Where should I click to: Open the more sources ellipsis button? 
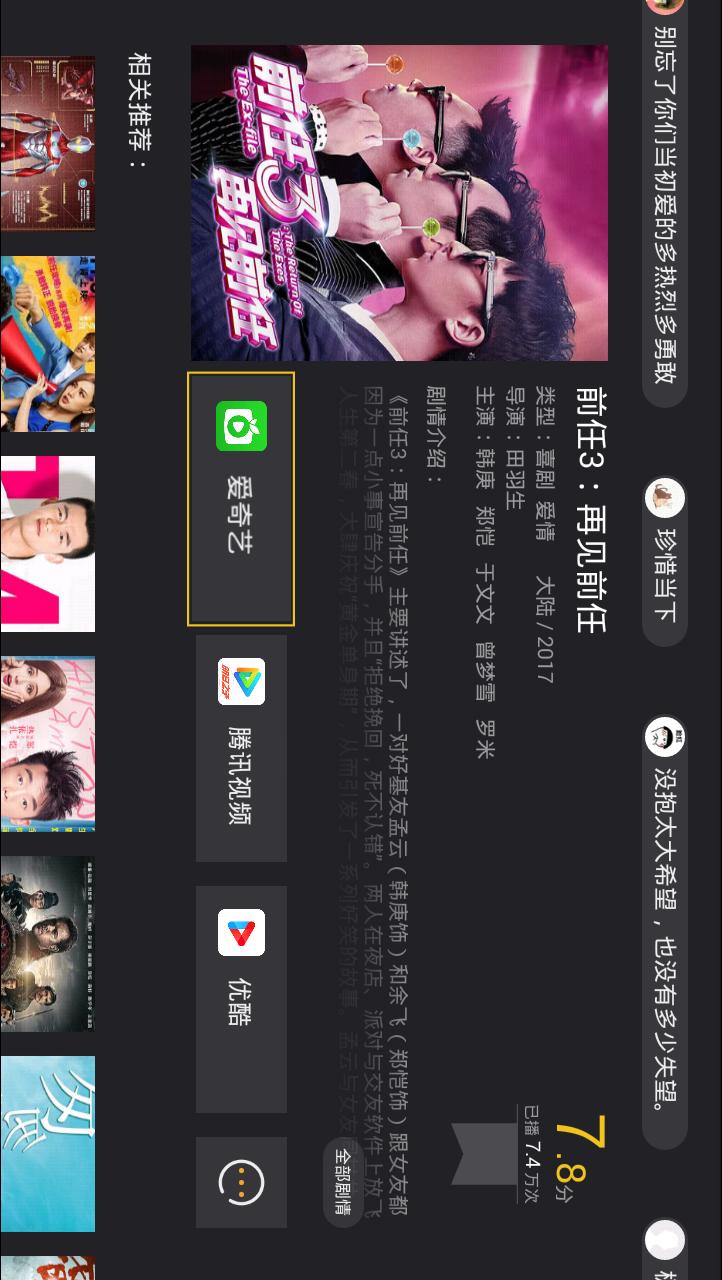click(241, 1182)
